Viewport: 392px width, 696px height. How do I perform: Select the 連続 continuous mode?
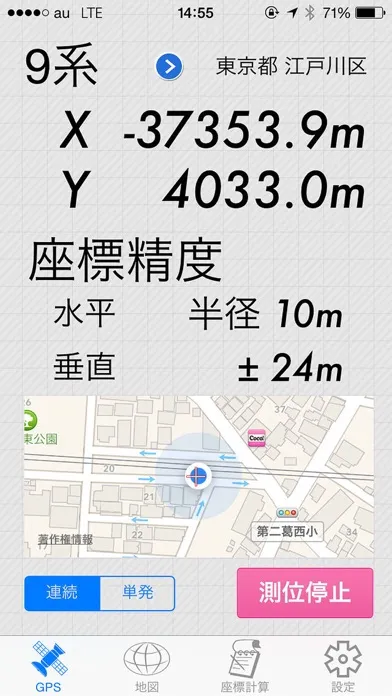pos(62,593)
